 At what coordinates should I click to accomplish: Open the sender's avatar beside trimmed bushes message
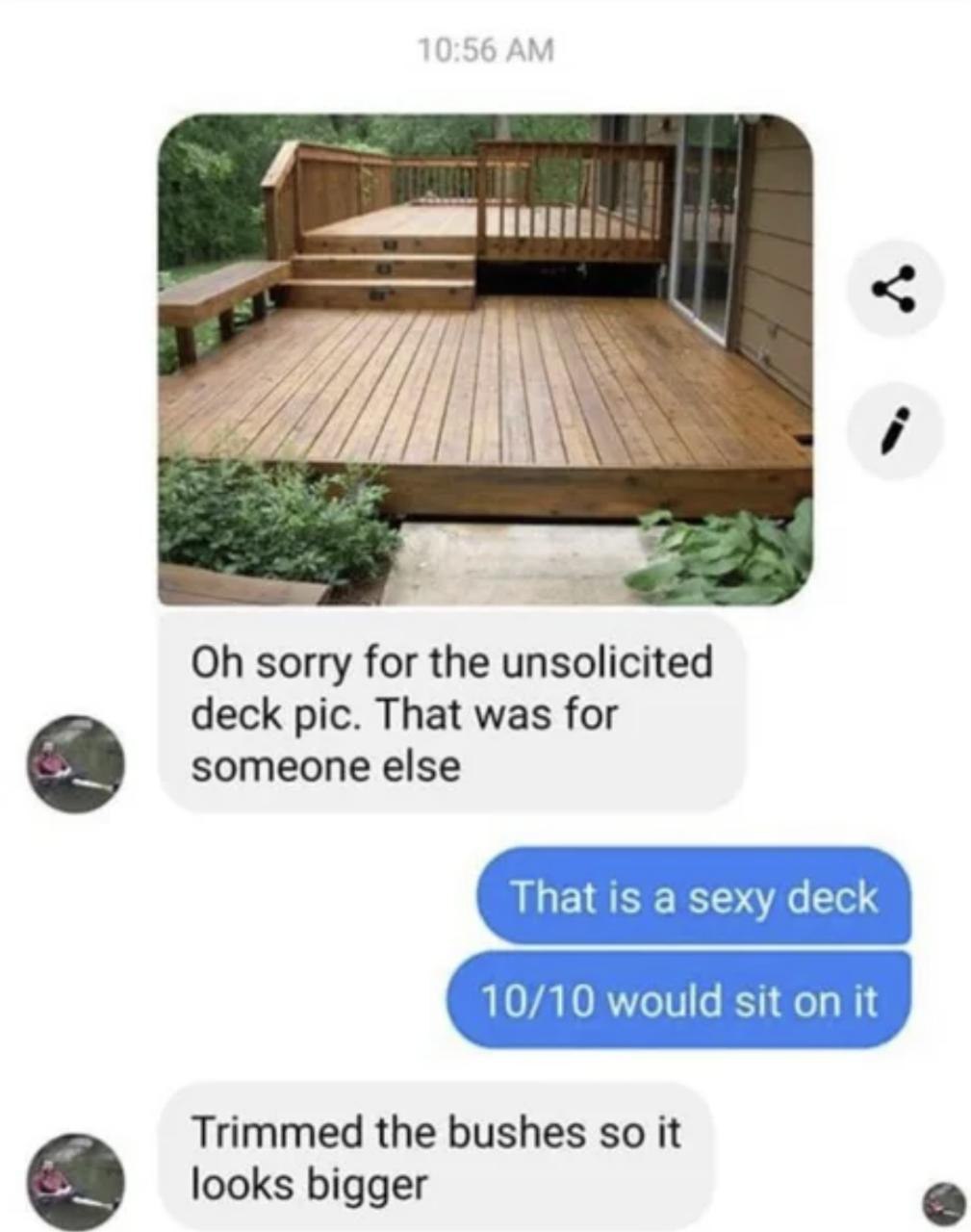coord(75,1182)
